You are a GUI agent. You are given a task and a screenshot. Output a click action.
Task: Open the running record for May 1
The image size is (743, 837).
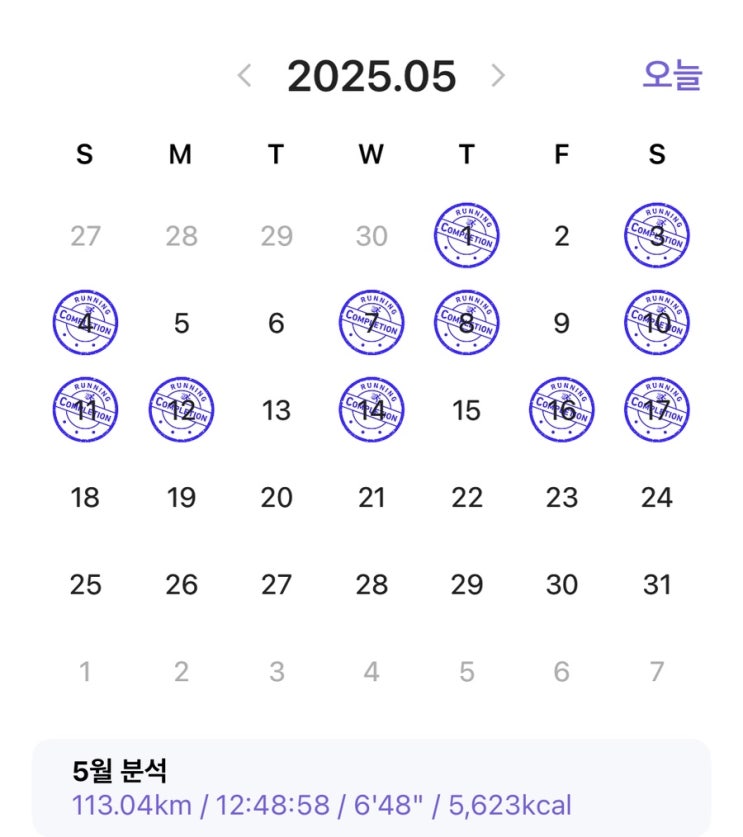click(467, 235)
